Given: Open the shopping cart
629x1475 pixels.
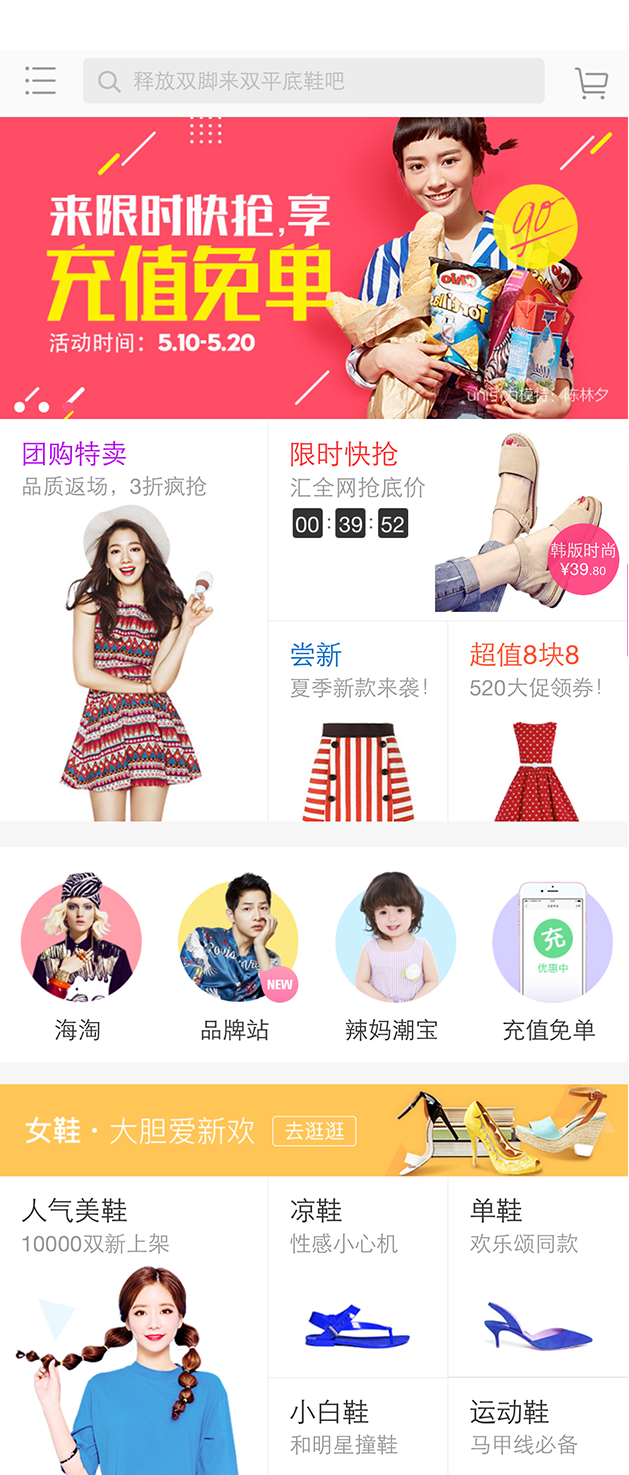Looking at the screenshot, I should (591, 83).
